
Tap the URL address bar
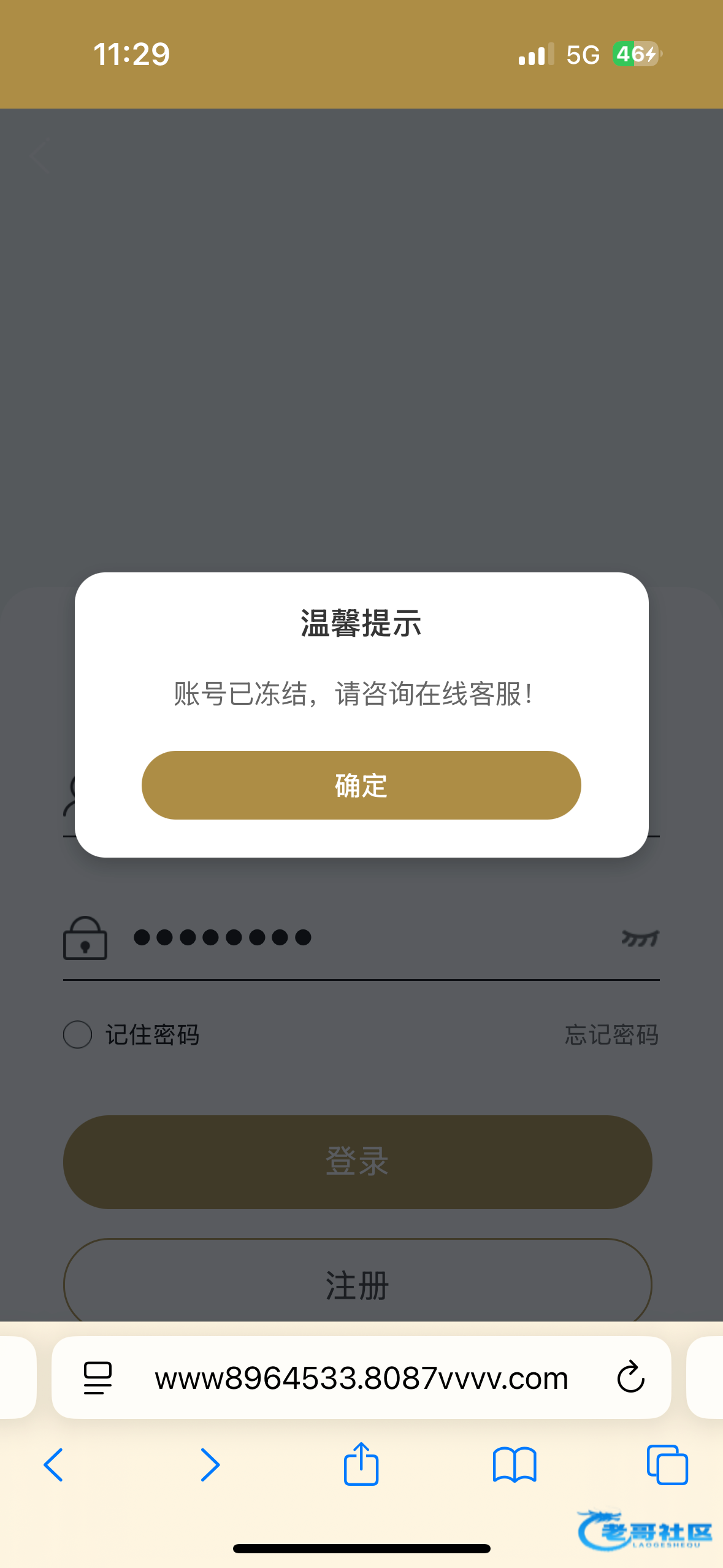[x=361, y=1378]
